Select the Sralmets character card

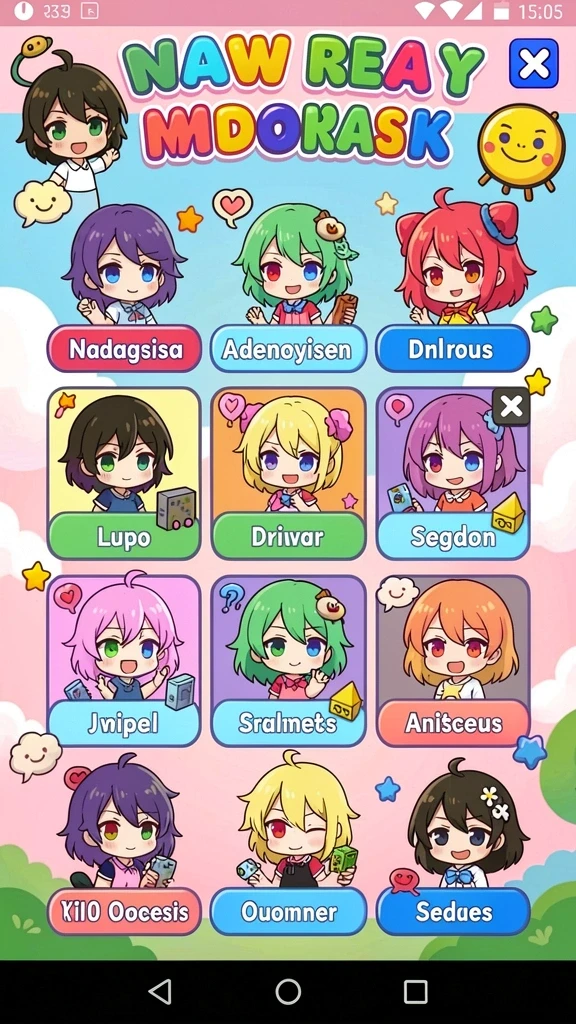tap(288, 661)
